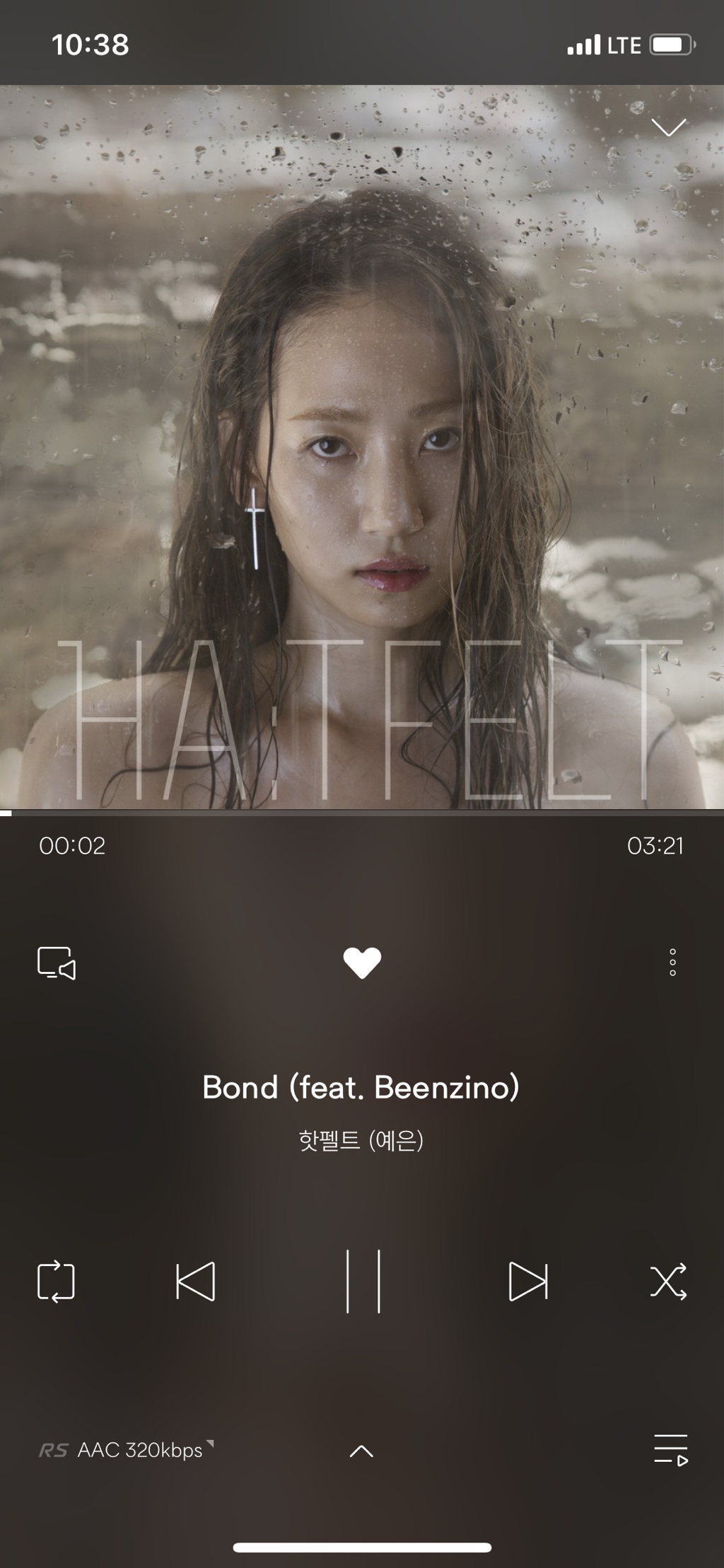Open the cast to device icon
724x1568 pixels.
[57, 963]
